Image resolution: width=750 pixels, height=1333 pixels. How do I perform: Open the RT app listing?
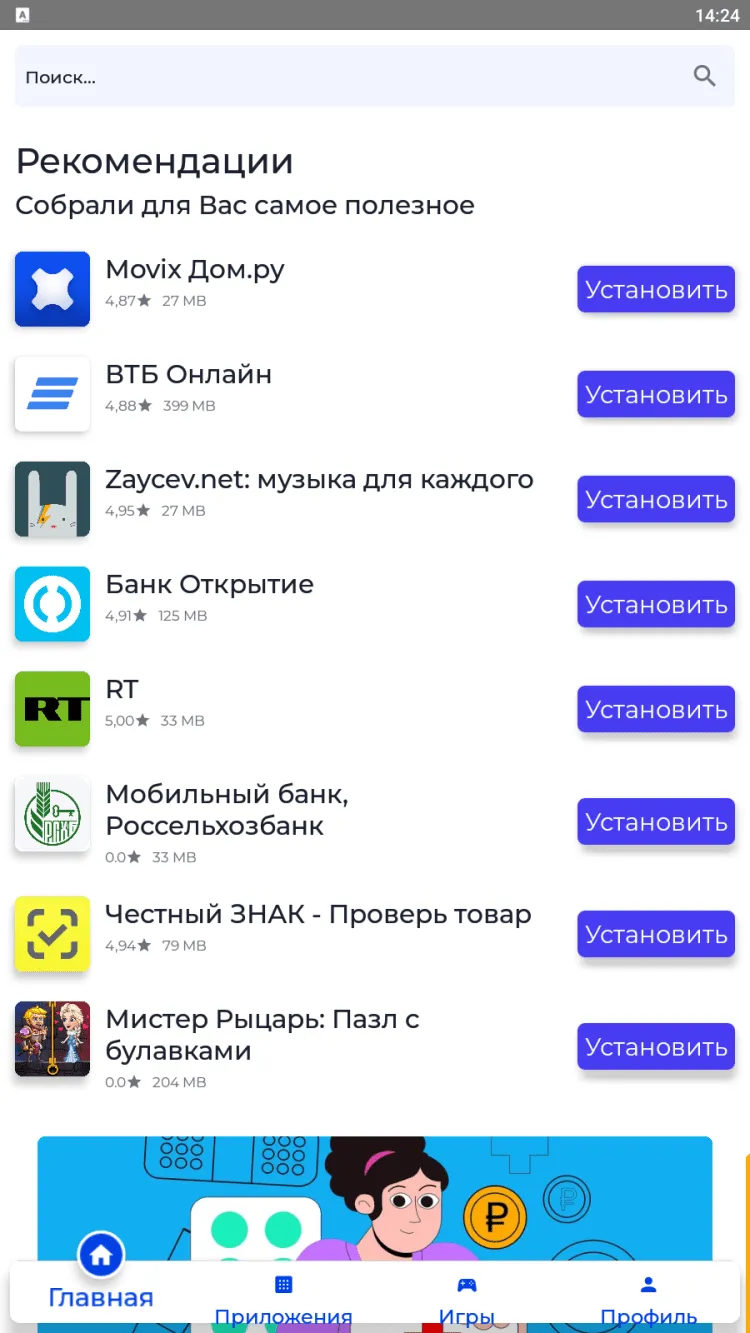[122, 690]
